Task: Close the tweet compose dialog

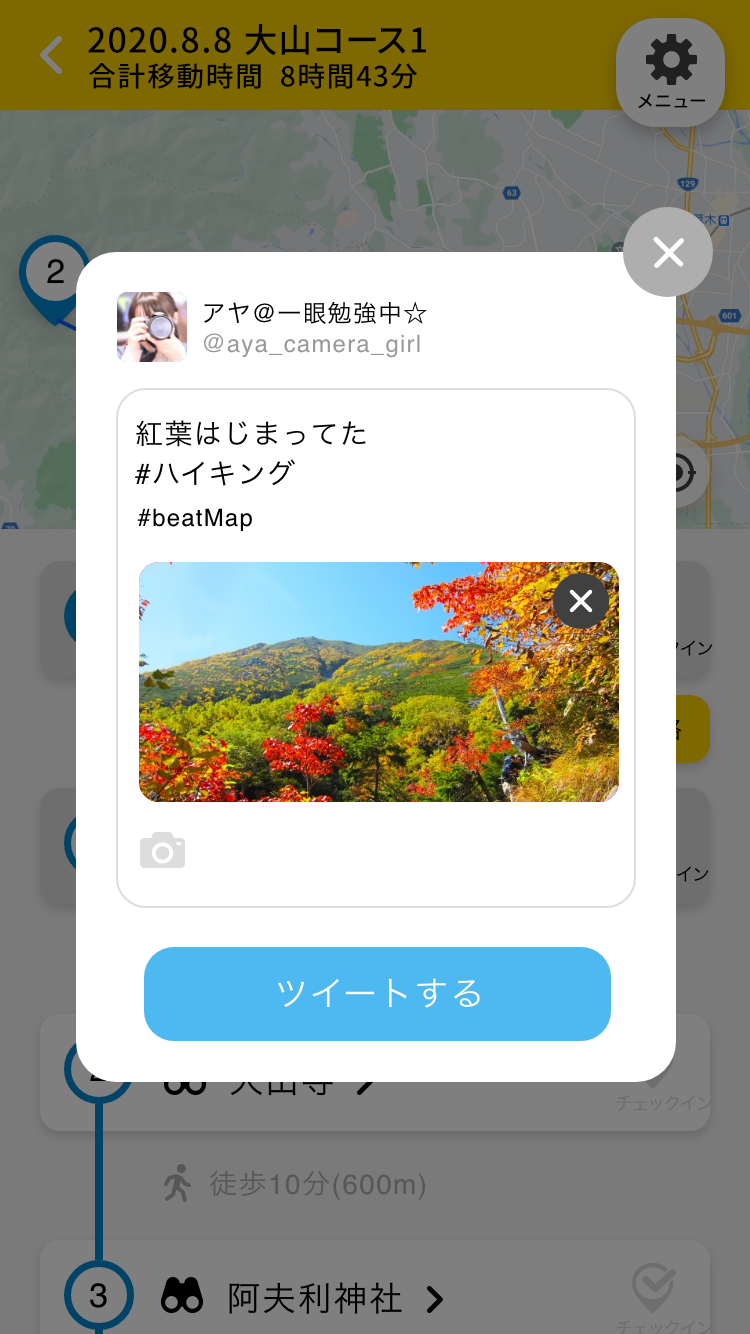Action: click(668, 253)
